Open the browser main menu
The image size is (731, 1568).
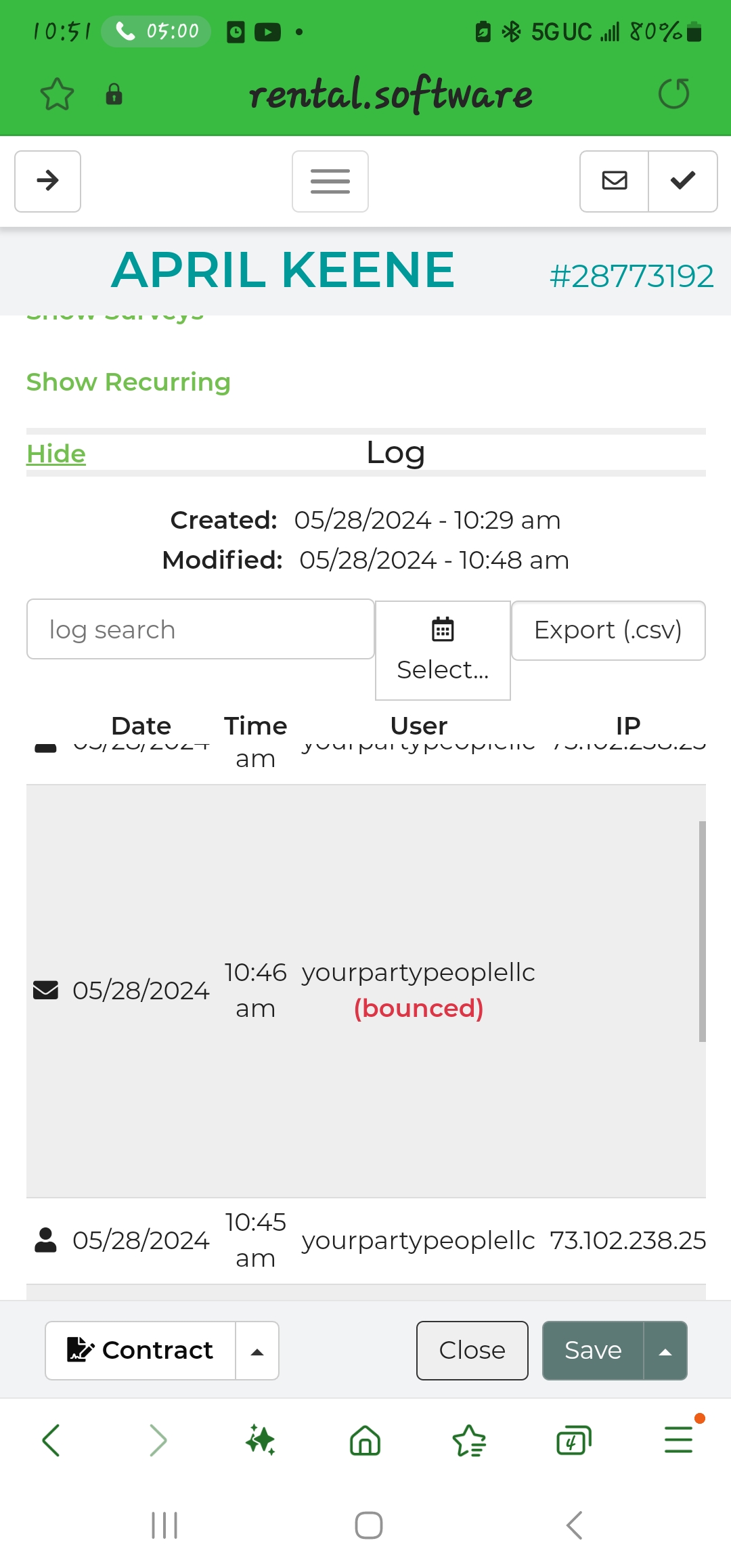click(678, 1440)
